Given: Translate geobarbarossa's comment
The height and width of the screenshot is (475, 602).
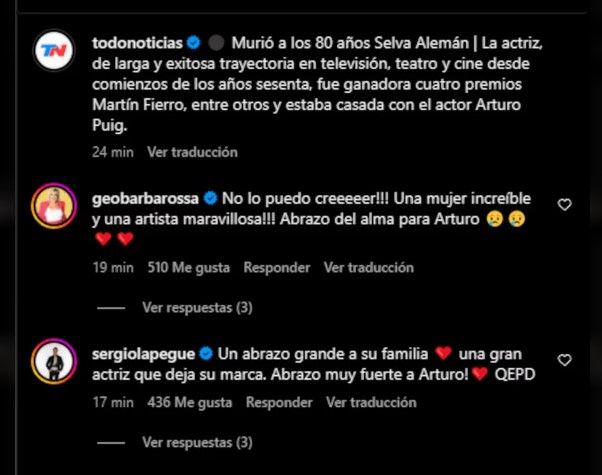Looking at the screenshot, I should (x=369, y=268).
